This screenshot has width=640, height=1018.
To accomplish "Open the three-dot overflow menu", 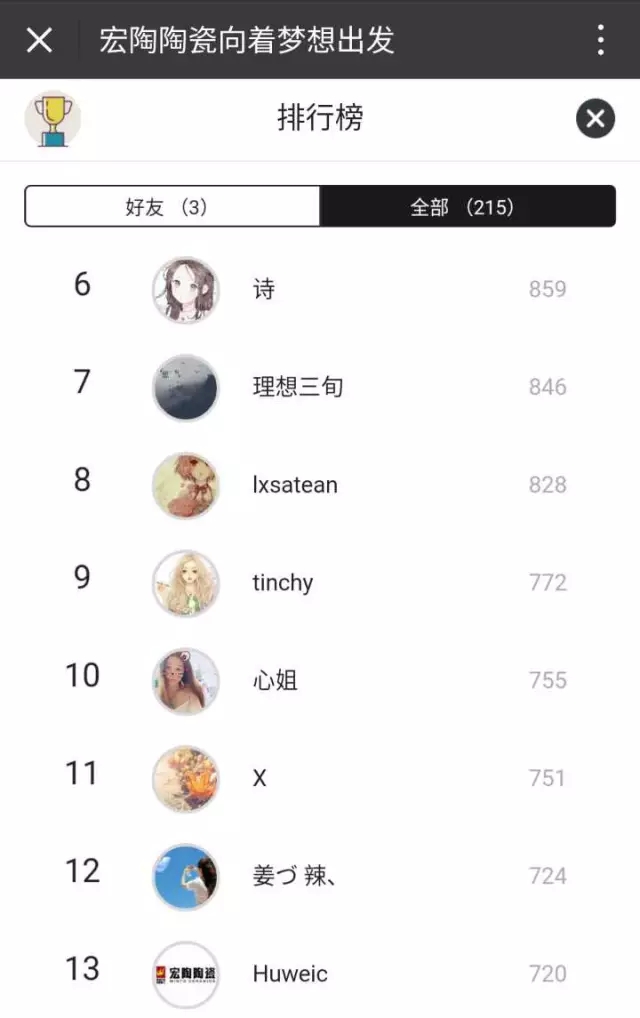I will click(600, 40).
